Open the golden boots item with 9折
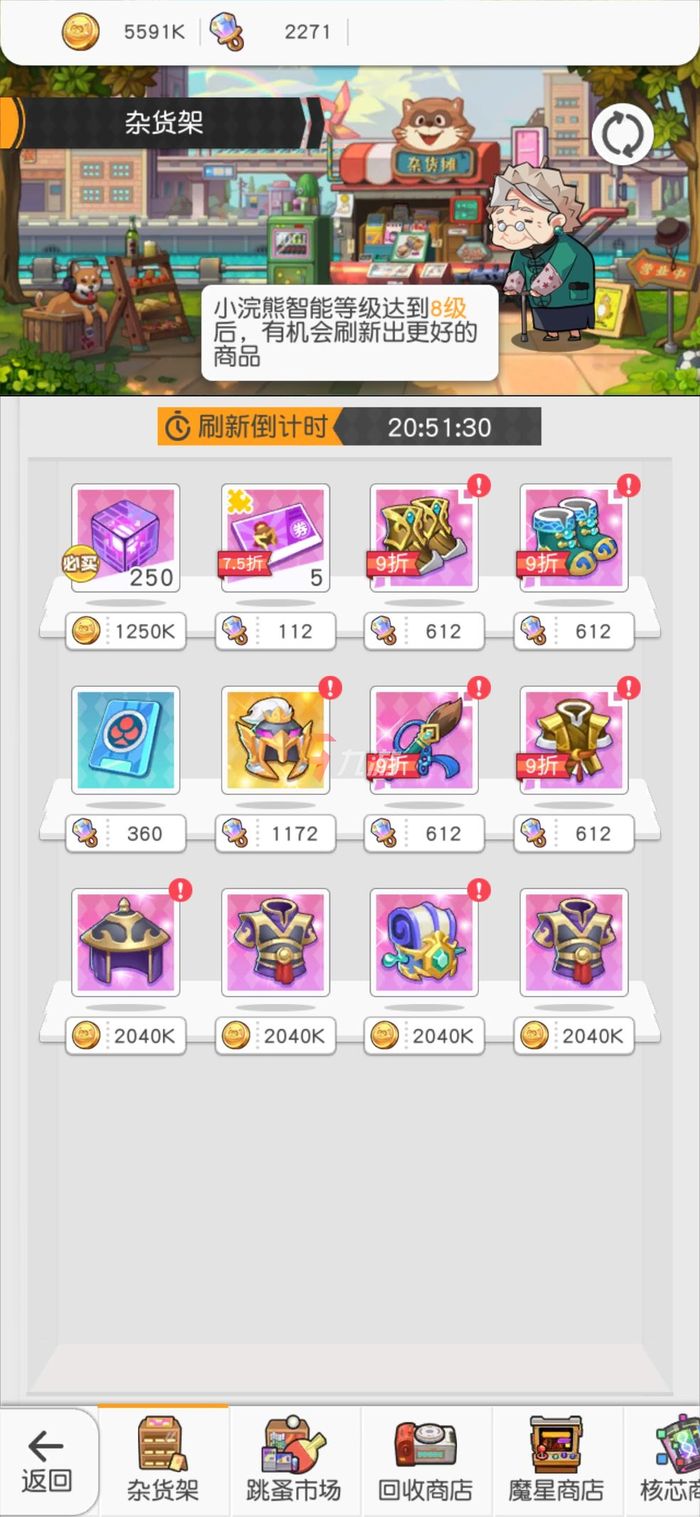 tap(424, 538)
